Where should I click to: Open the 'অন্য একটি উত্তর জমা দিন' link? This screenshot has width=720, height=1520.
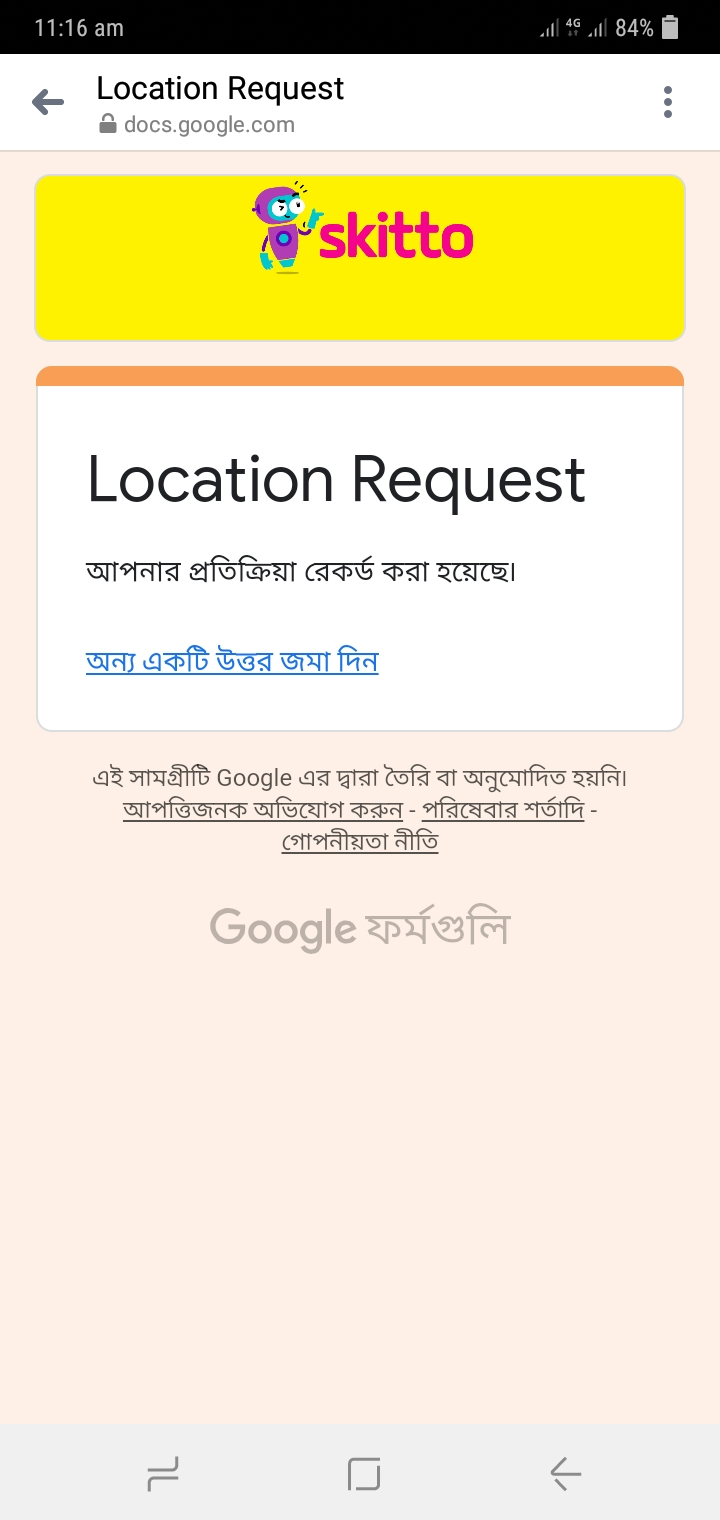(232, 662)
